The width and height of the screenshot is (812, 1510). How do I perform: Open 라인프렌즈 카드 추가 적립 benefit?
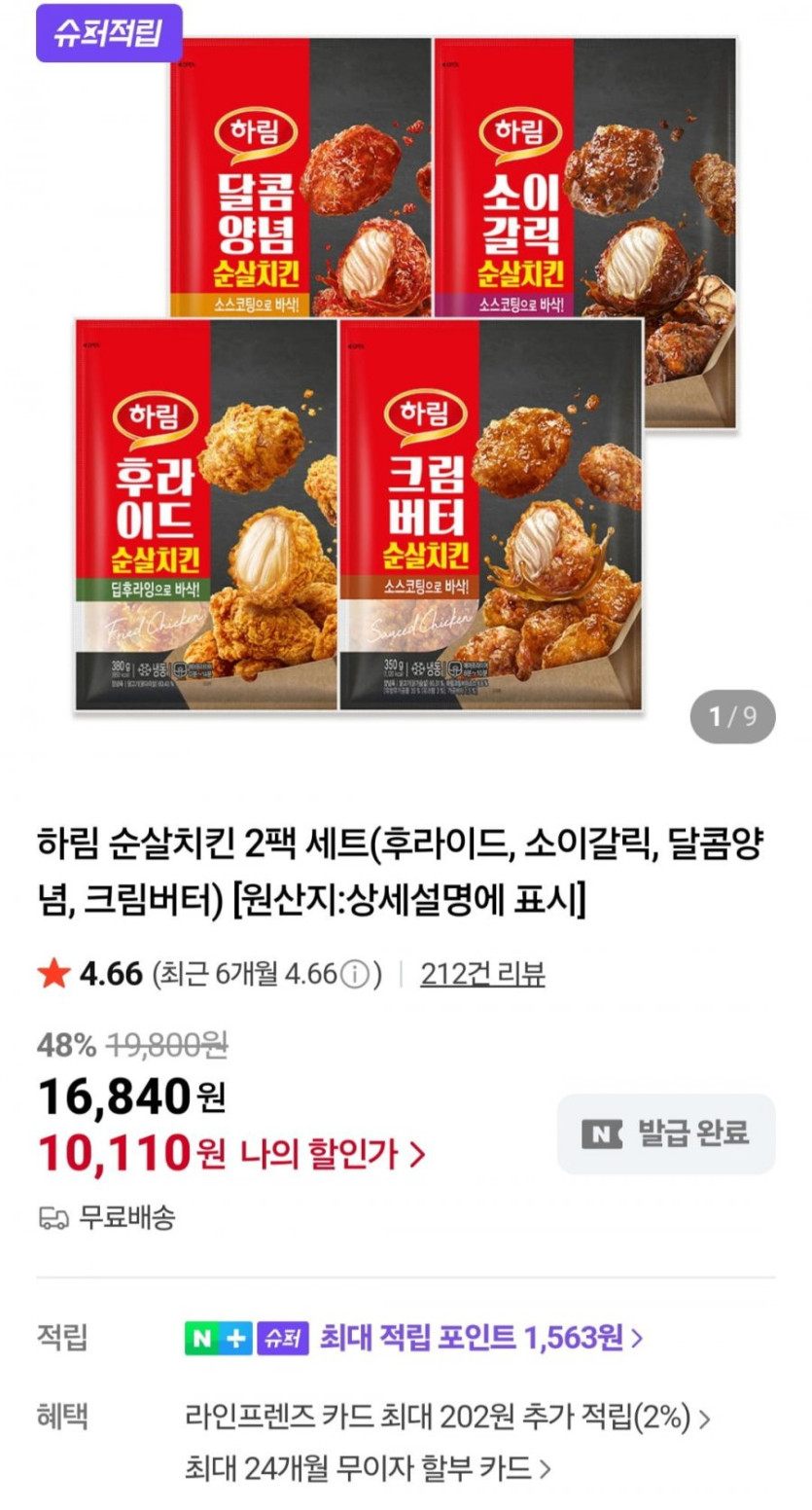coord(446,1418)
